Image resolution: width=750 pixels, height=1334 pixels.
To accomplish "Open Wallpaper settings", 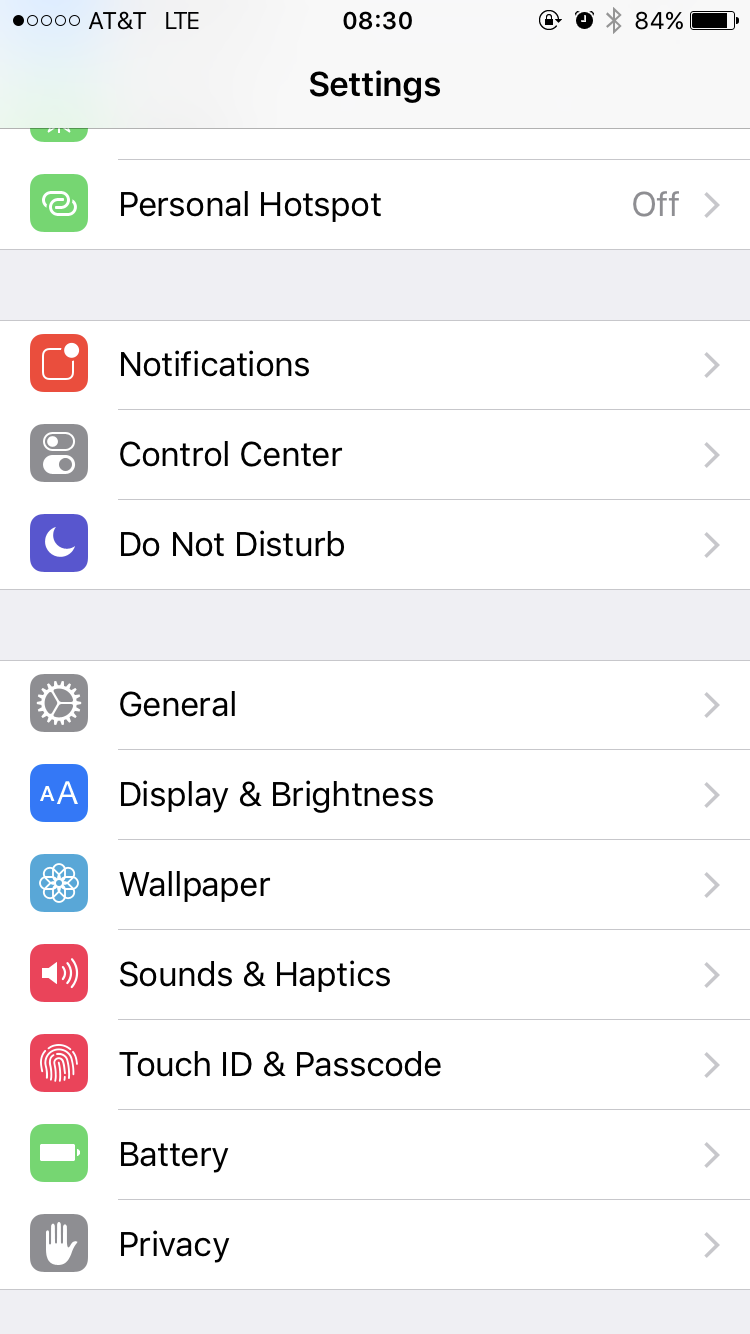I will click(x=375, y=885).
